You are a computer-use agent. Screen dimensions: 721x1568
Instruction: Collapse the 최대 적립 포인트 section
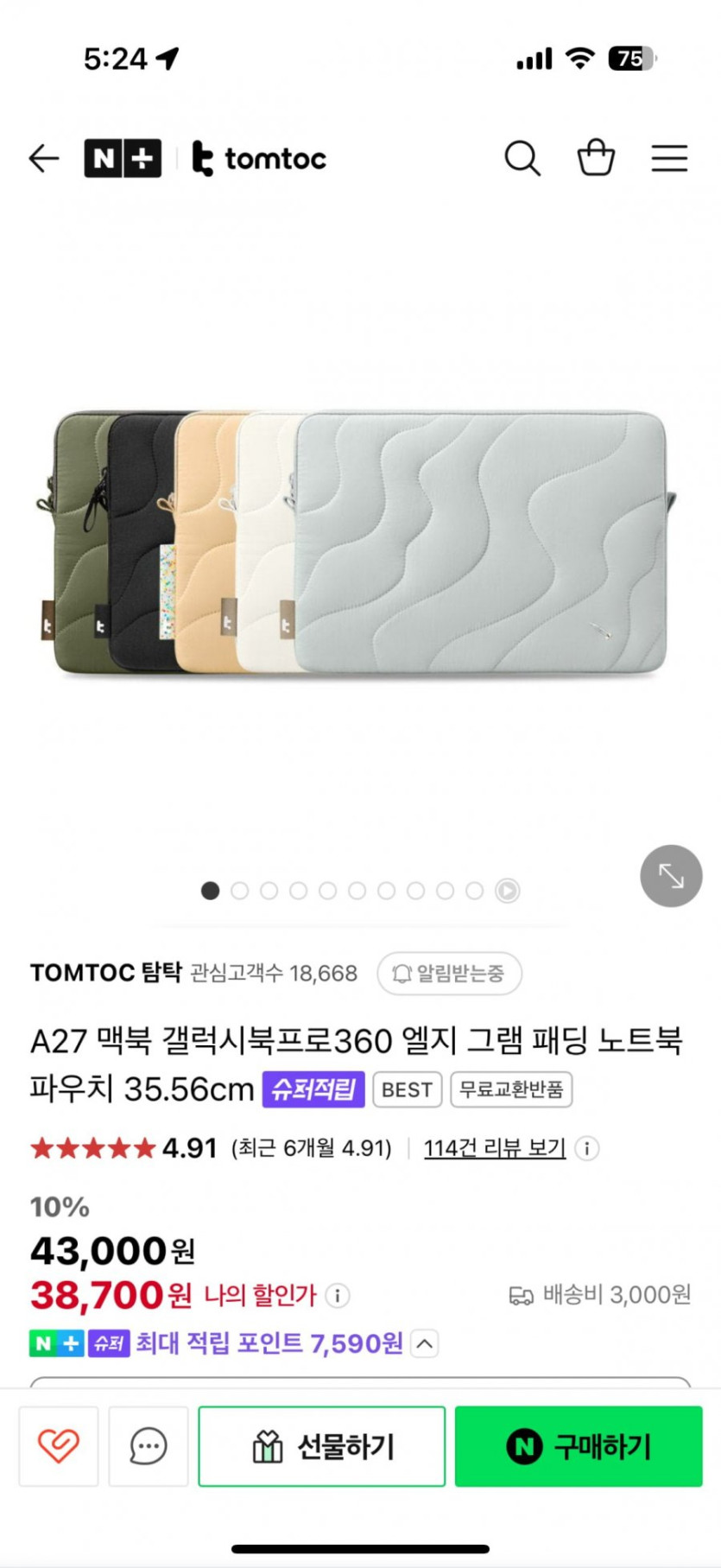[424, 1344]
